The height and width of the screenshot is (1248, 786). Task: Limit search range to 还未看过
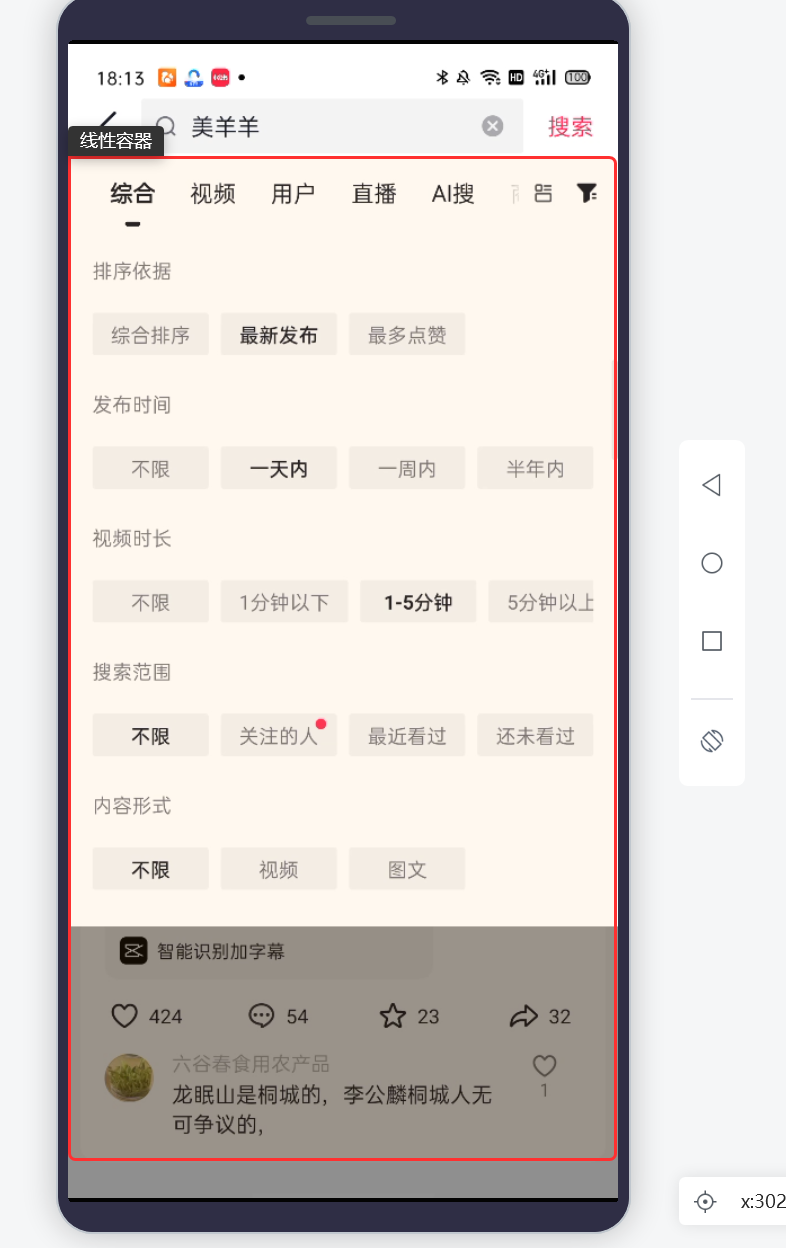(535, 737)
